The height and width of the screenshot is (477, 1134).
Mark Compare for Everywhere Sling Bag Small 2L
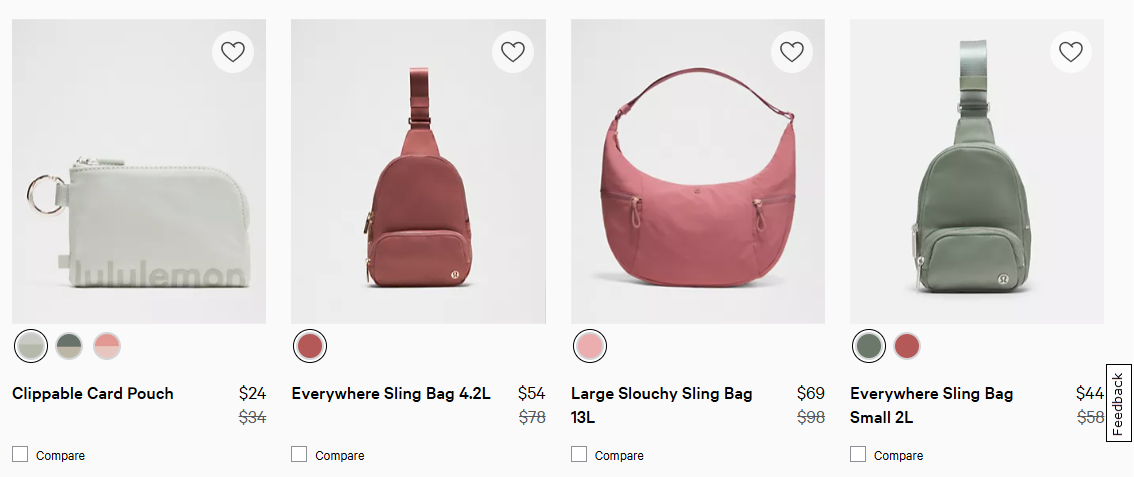coord(858,454)
